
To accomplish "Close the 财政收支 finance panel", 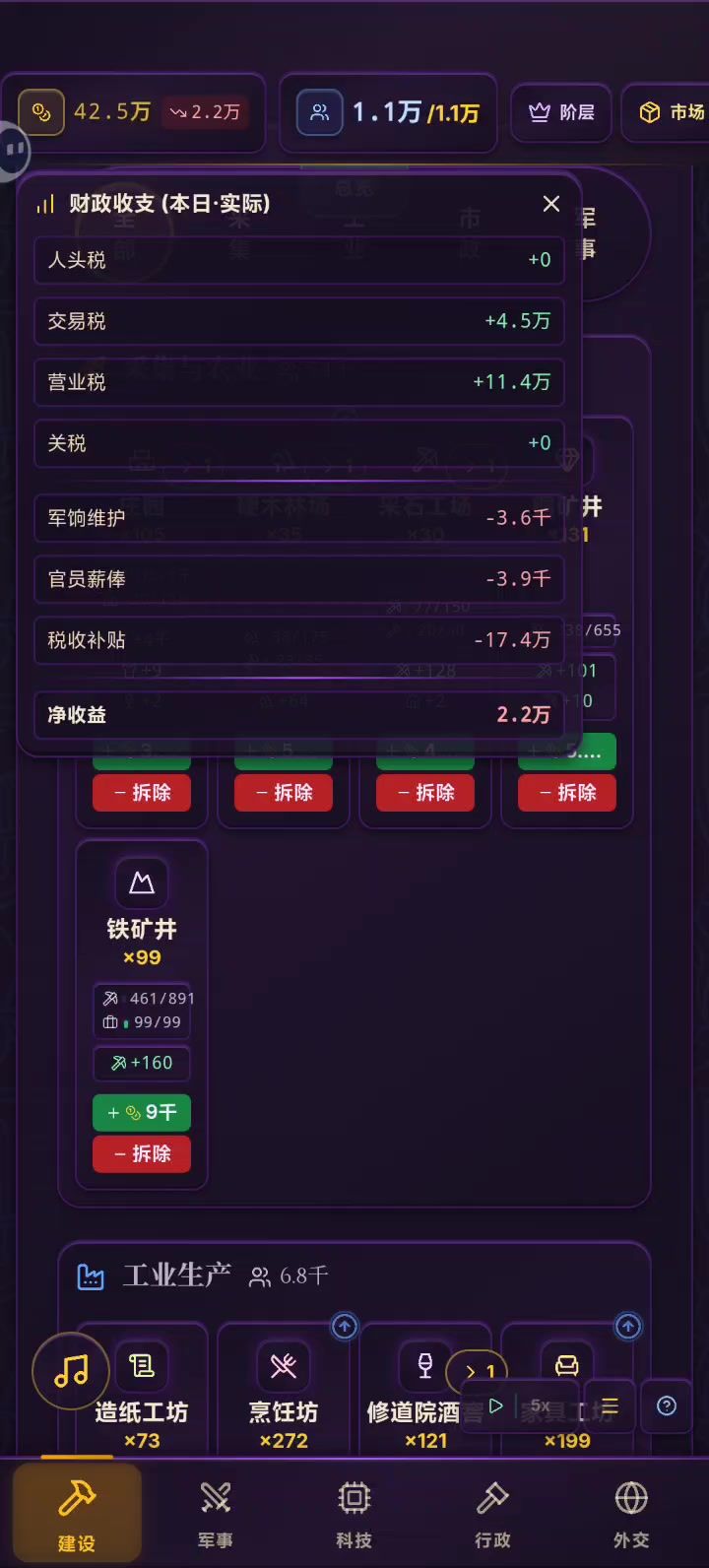I will click(551, 204).
